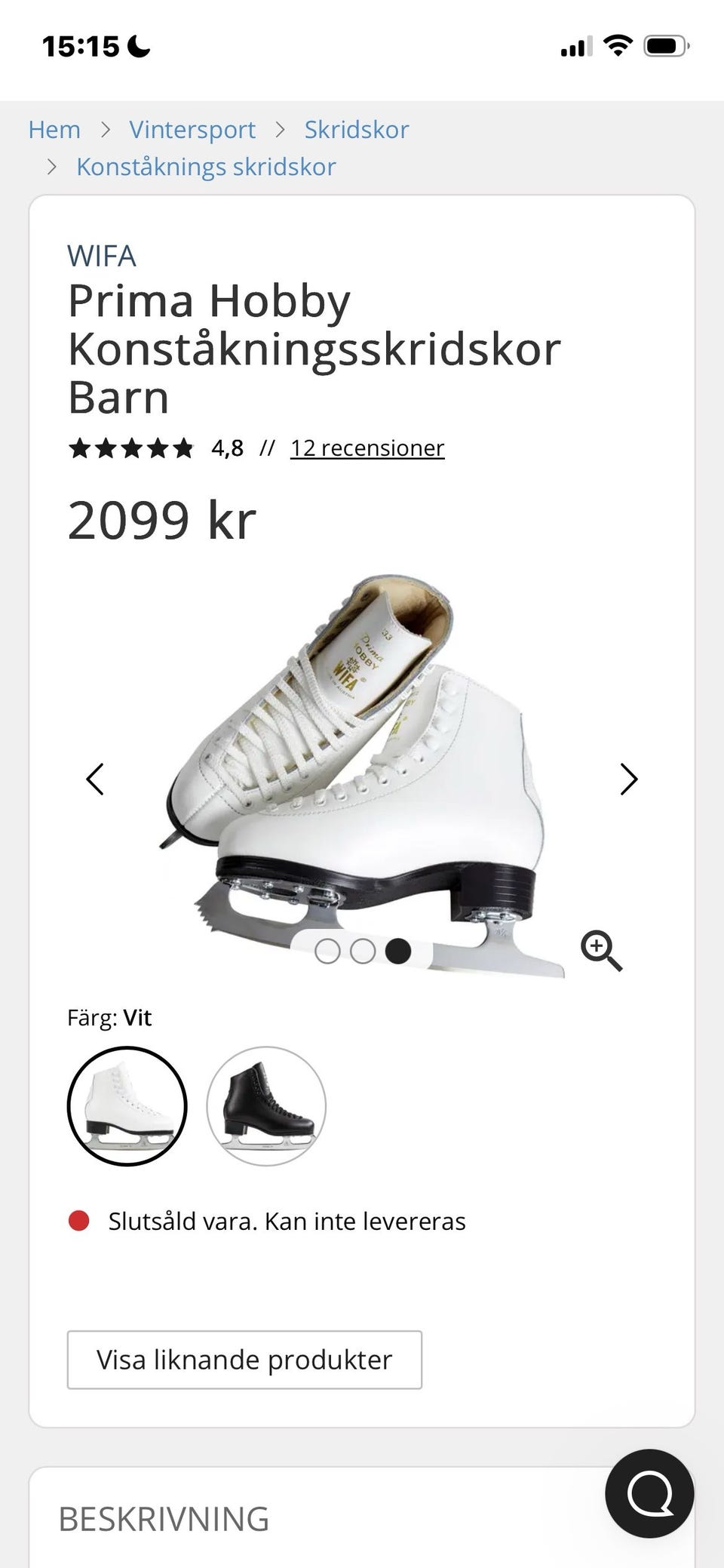Open the Skridskor breadcrumb category
This screenshot has width=724, height=1568.
356,130
